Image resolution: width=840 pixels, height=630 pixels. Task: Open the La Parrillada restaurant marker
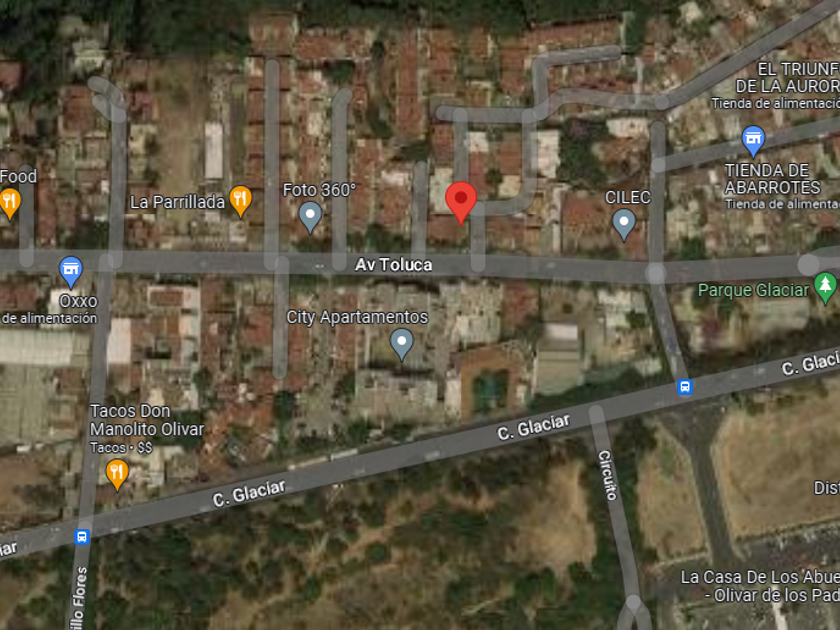241,201
